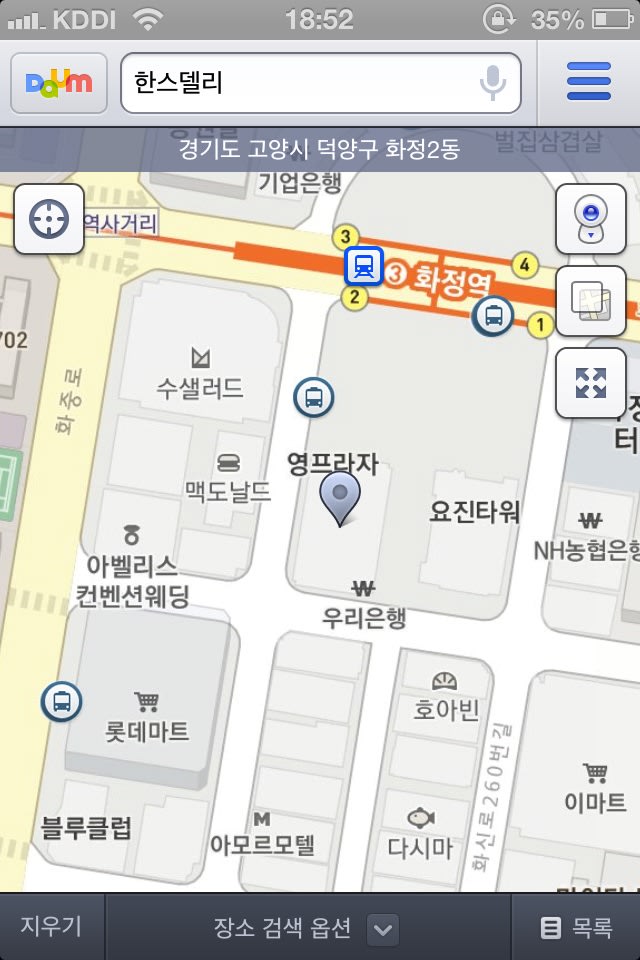
Task: Tap the 지우기 clear button
Action: [51, 926]
